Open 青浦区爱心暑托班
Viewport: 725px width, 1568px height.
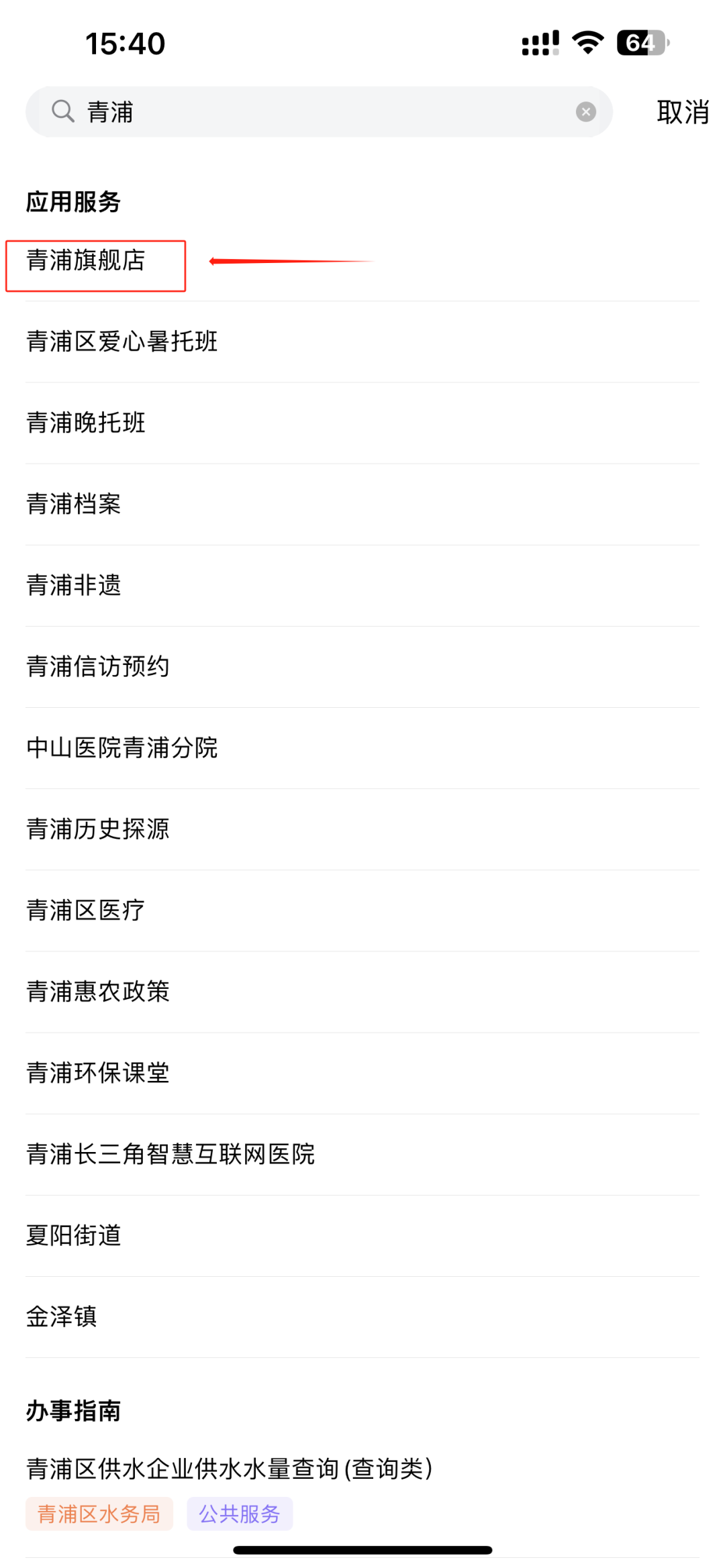coord(122,342)
